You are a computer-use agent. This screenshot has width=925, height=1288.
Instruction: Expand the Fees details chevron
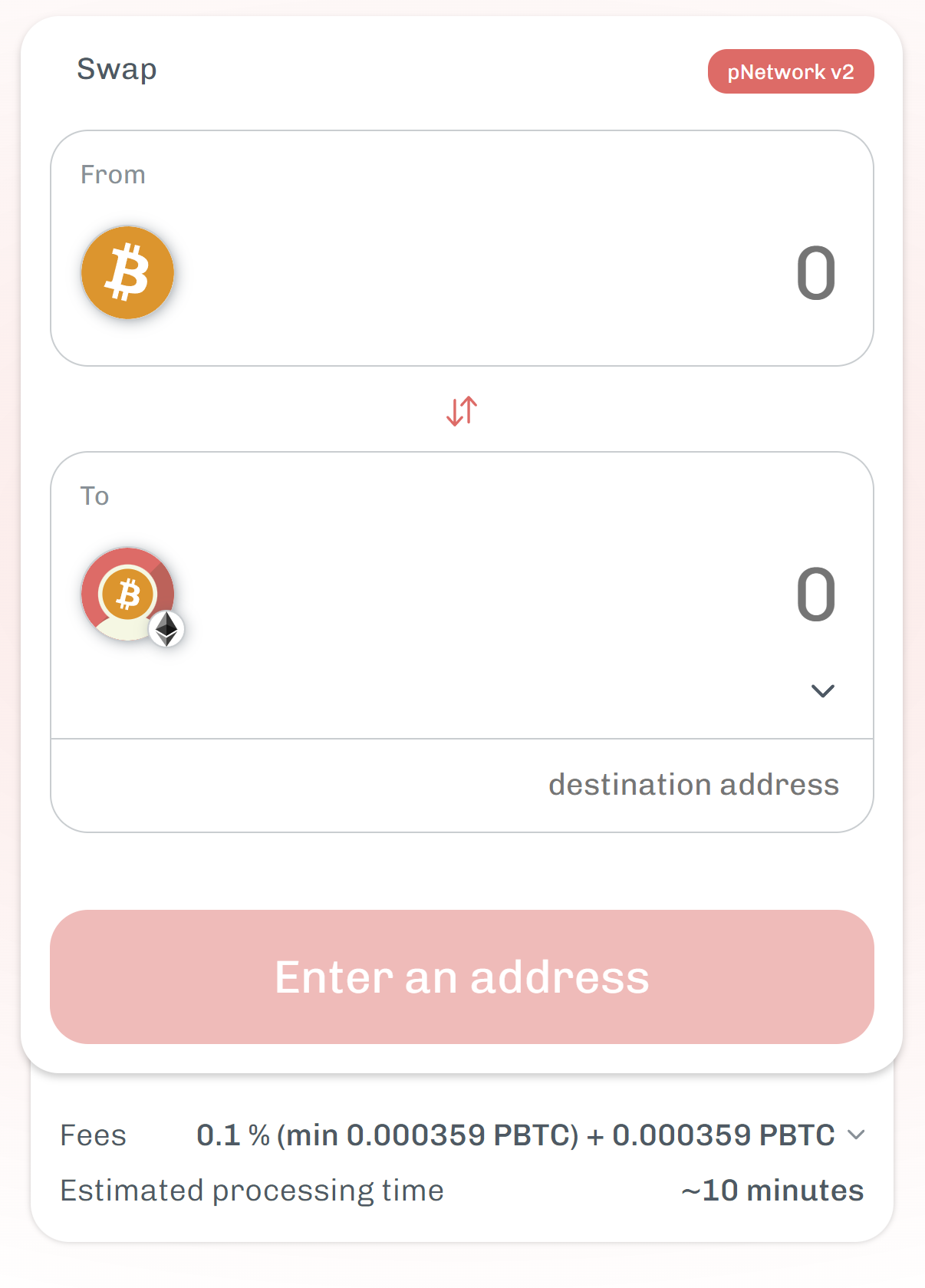856,1135
